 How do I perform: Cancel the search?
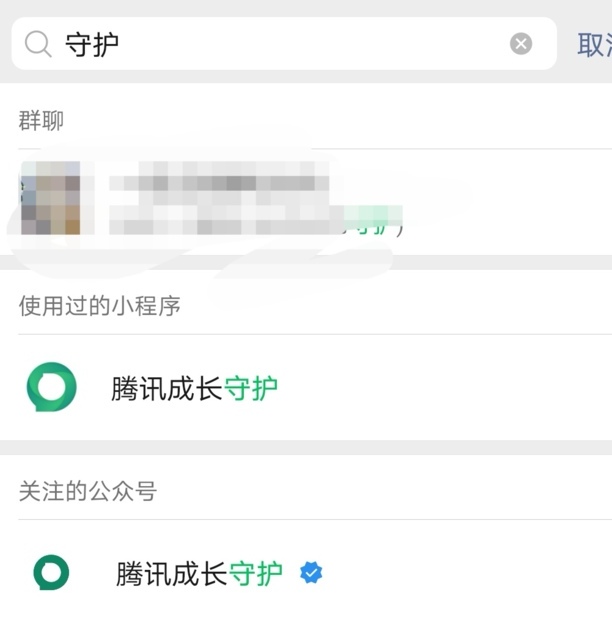point(596,44)
